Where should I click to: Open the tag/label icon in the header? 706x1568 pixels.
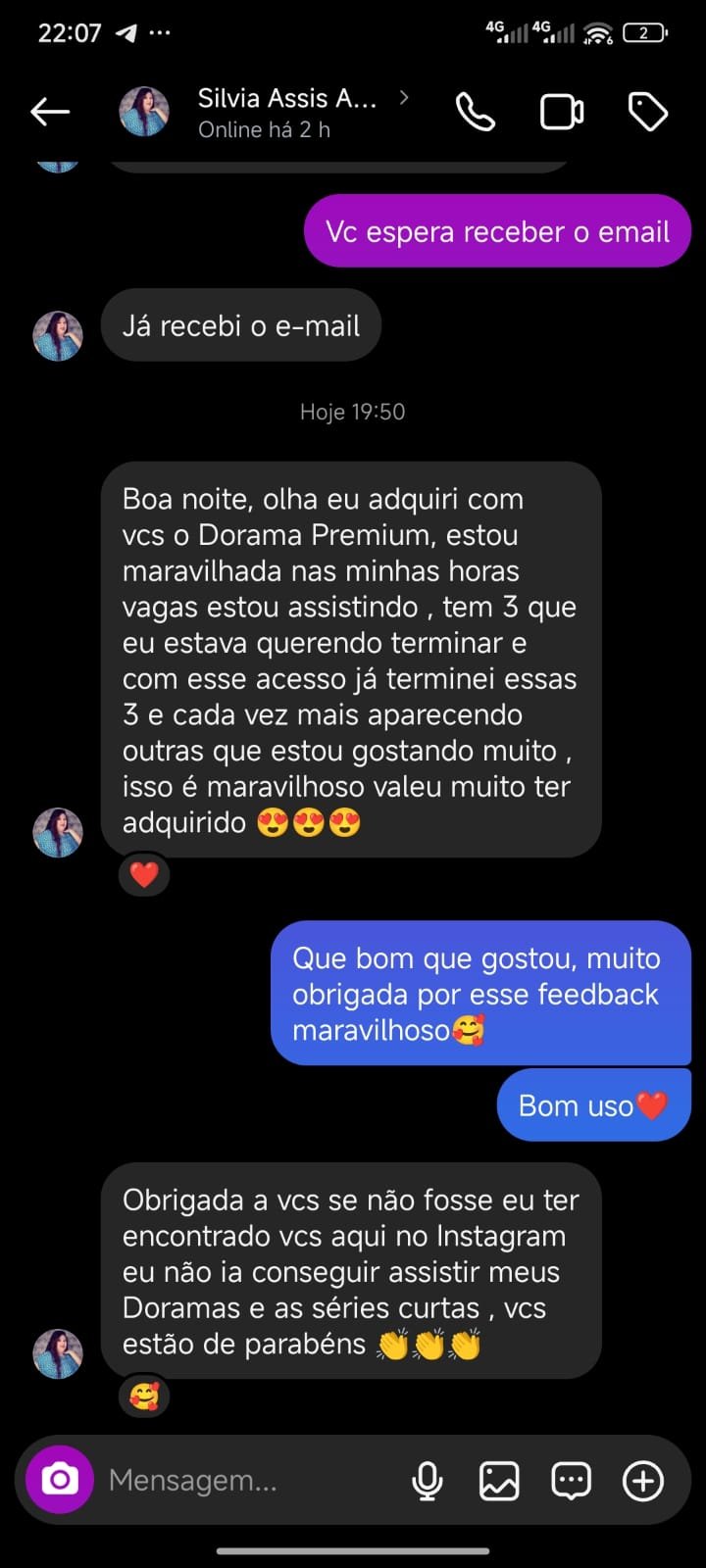647,111
